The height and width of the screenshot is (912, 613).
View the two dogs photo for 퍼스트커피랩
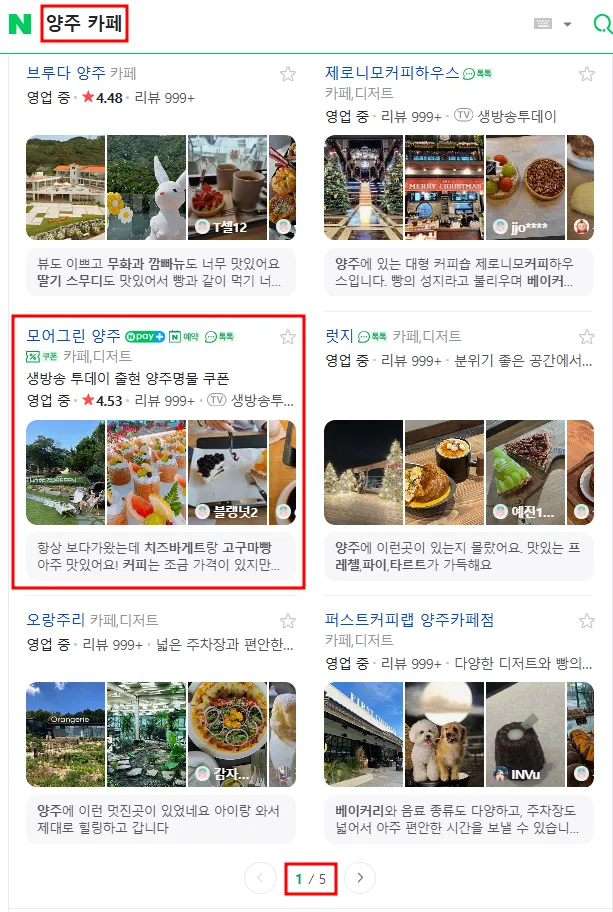point(444,734)
